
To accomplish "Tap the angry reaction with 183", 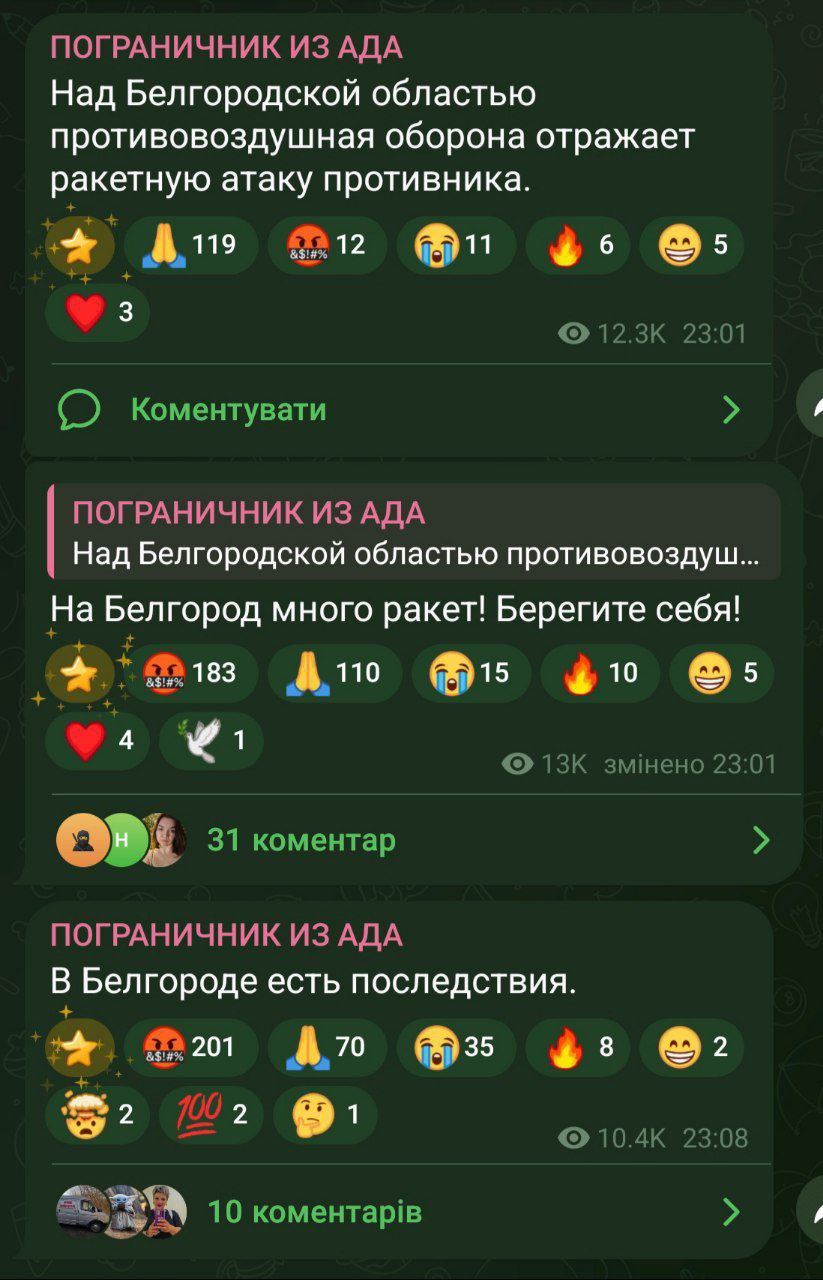I will [x=191, y=673].
